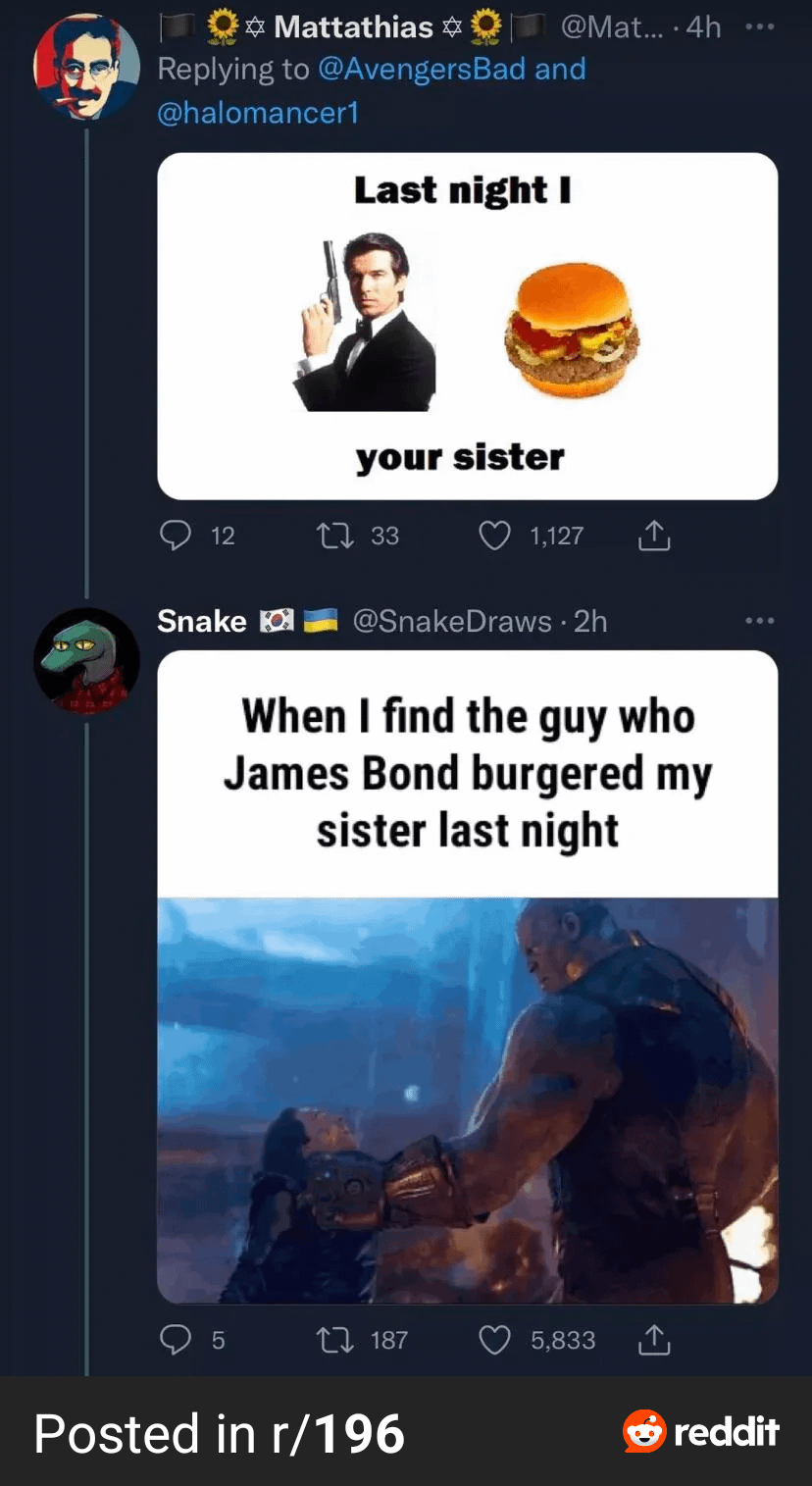Like Mattathias's tweet

pos(494,536)
